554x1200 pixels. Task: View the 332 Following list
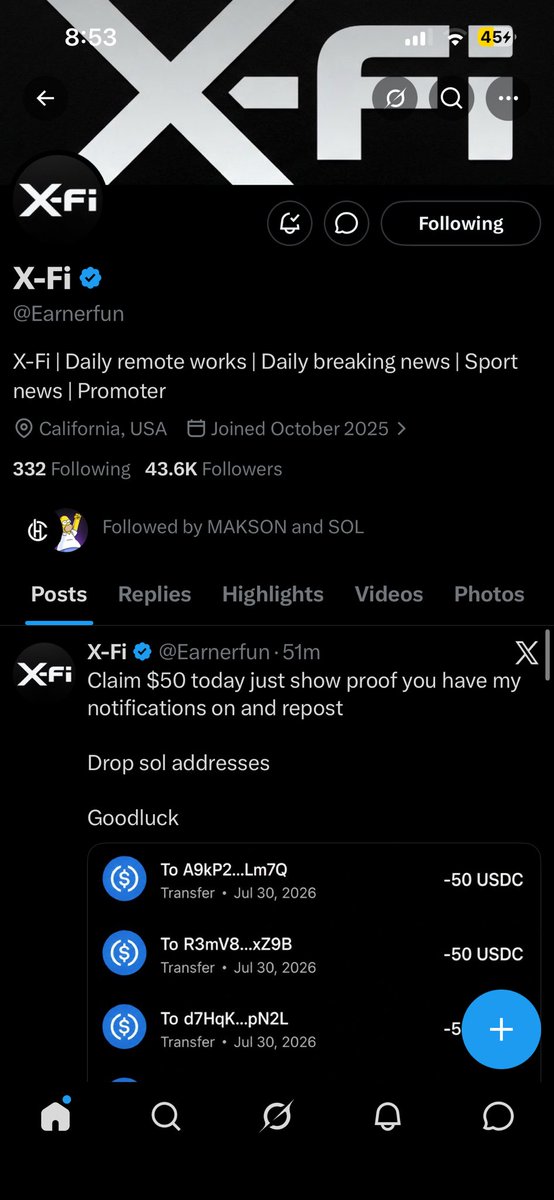(72, 469)
